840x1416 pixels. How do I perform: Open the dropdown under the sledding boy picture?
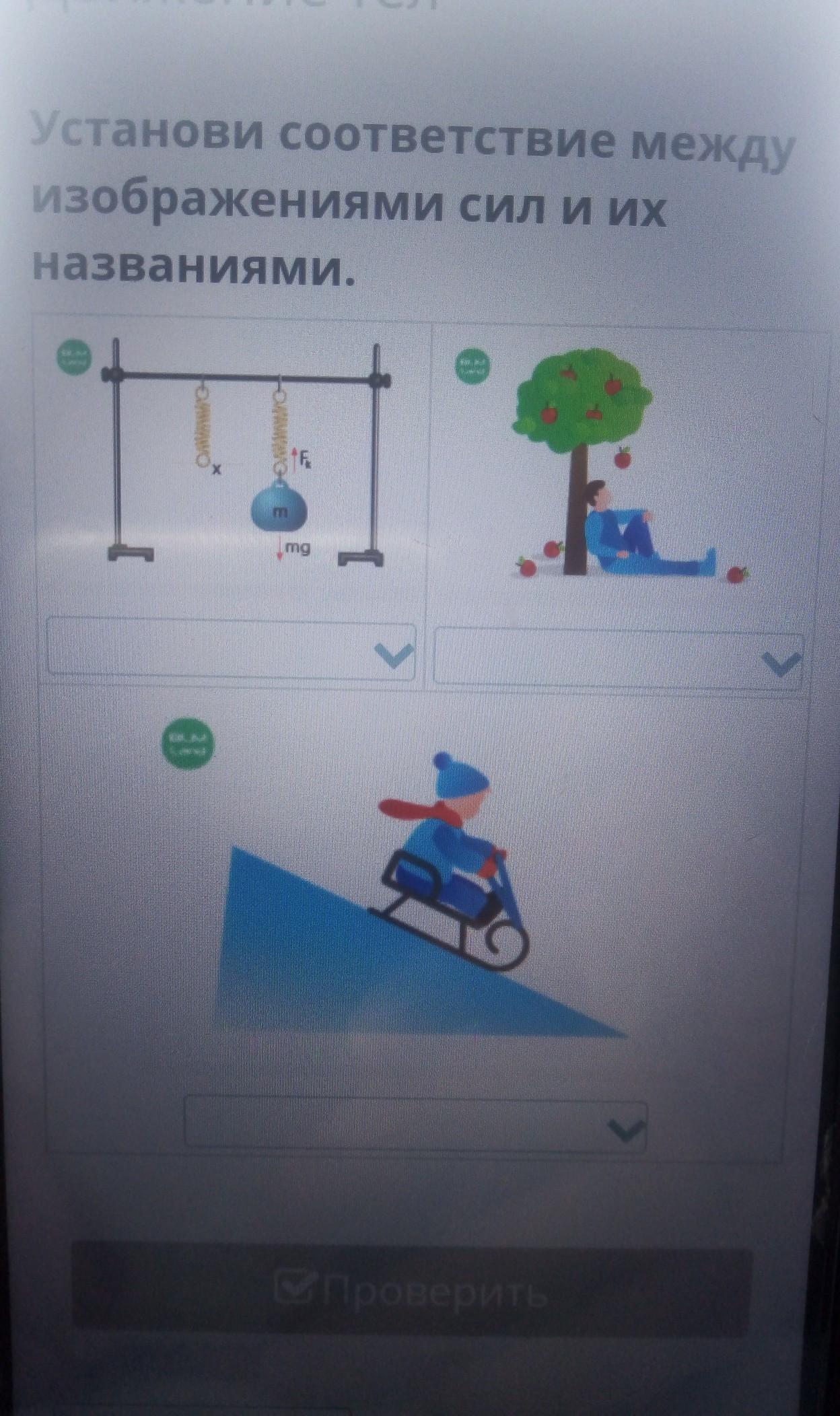pos(415,1123)
